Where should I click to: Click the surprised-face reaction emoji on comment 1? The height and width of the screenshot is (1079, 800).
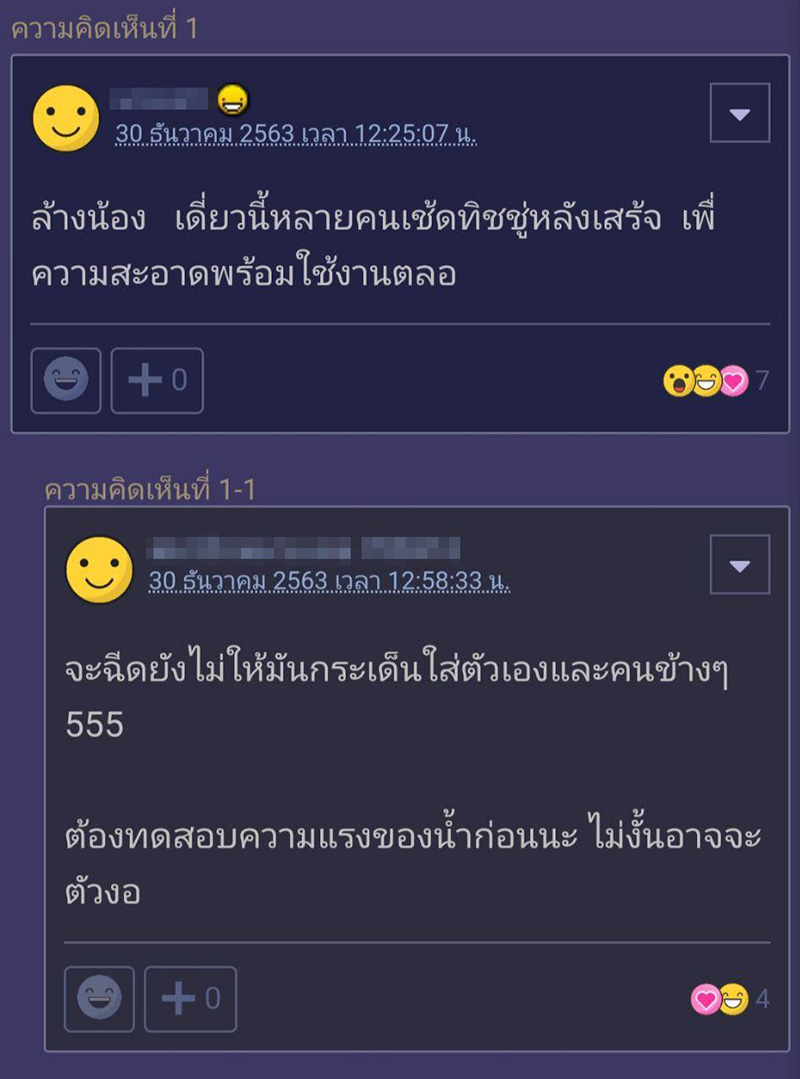pos(679,378)
